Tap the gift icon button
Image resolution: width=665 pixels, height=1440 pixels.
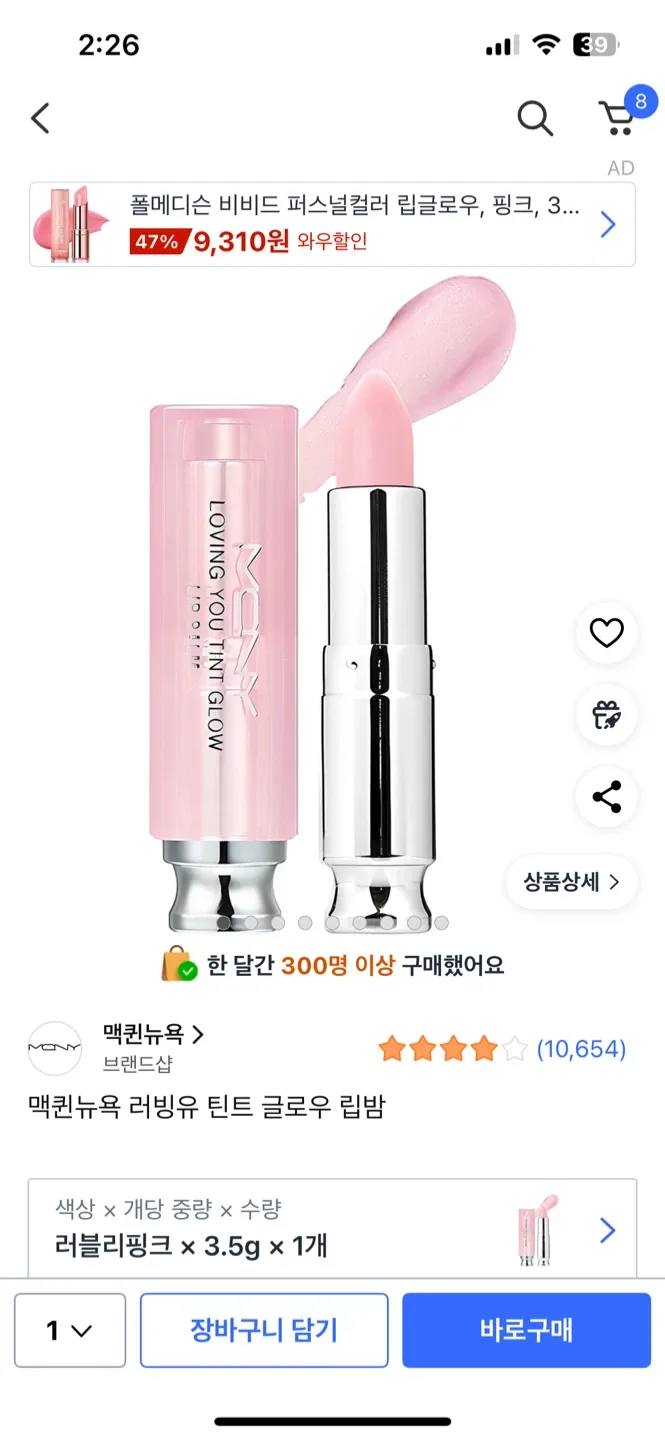[606, 715]
